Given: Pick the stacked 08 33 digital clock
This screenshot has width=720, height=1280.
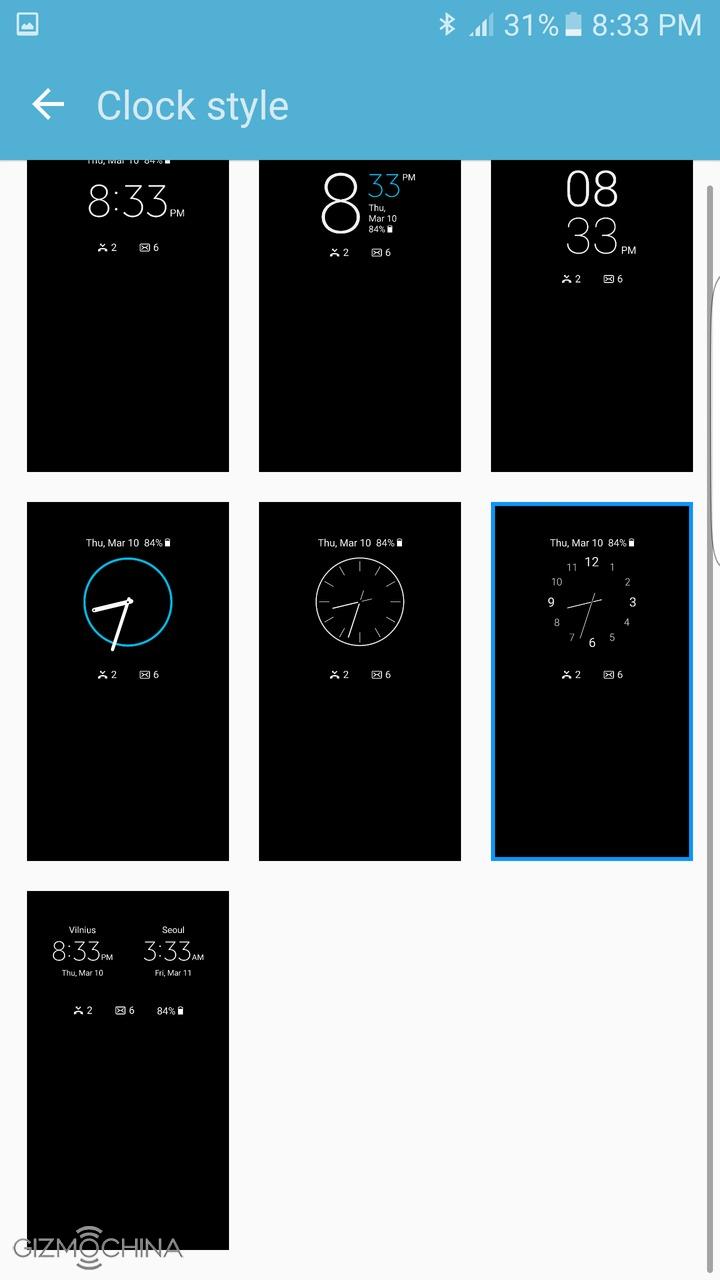Looking at the screenshot, I should 592,316.
